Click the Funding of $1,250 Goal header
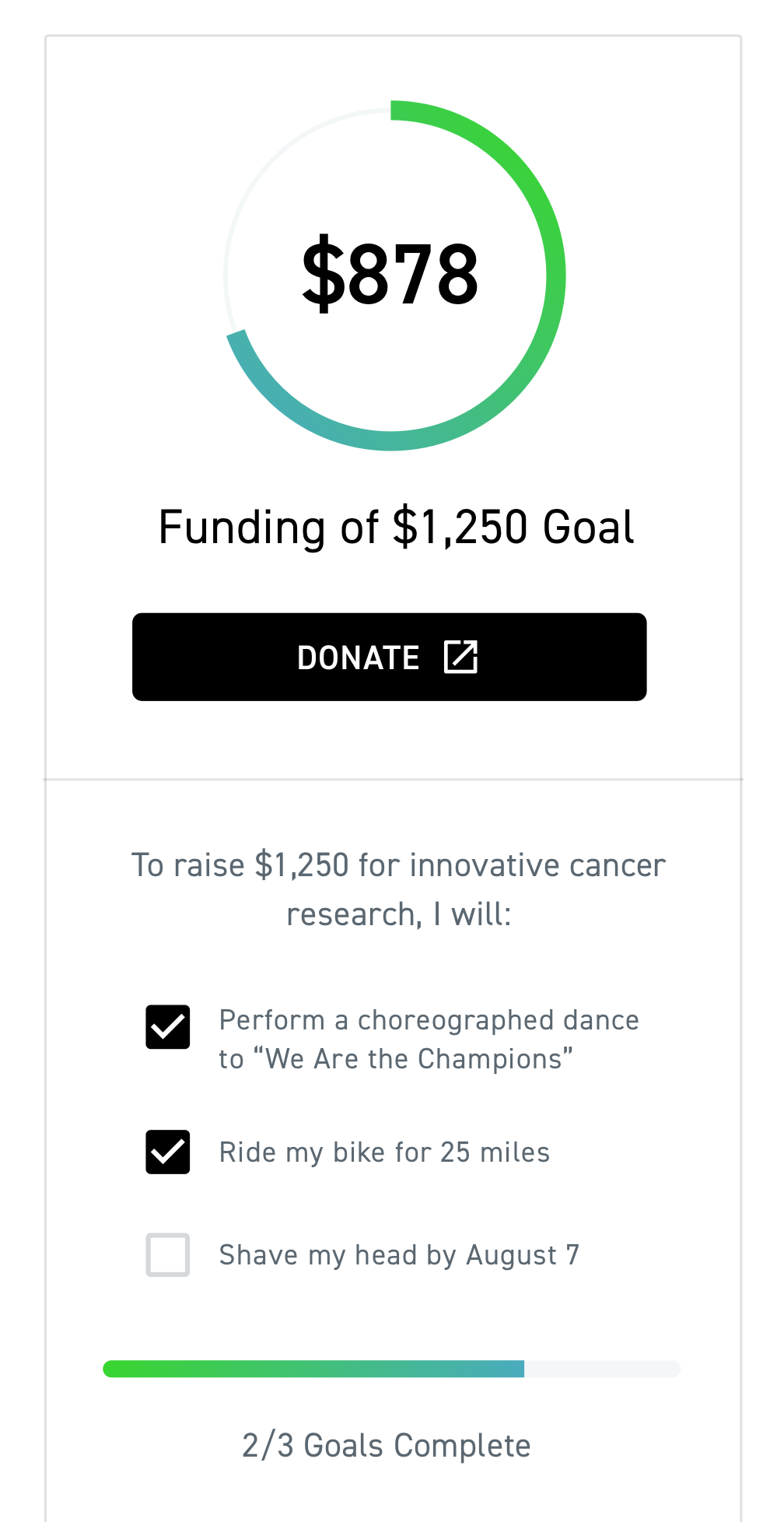The width and height of the screenshot is (784, 1522). click(396, 527)
